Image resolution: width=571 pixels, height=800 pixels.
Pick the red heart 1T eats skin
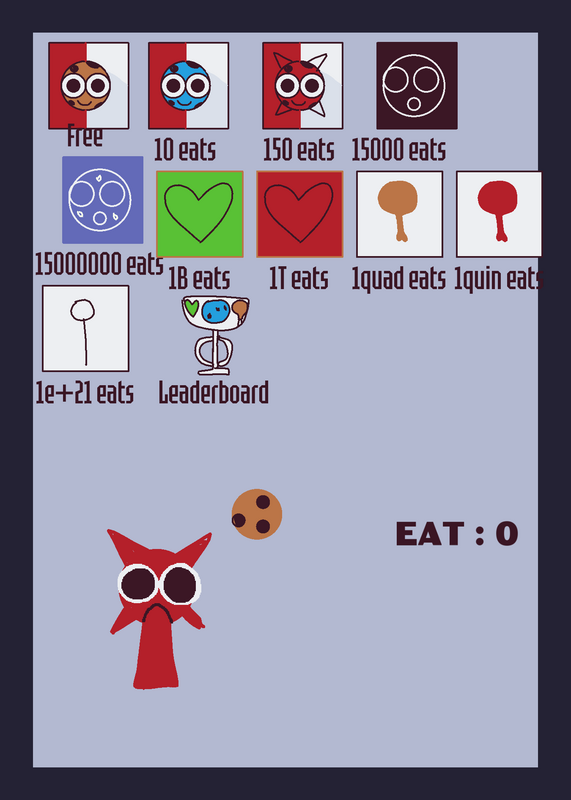tap(300, 214)
